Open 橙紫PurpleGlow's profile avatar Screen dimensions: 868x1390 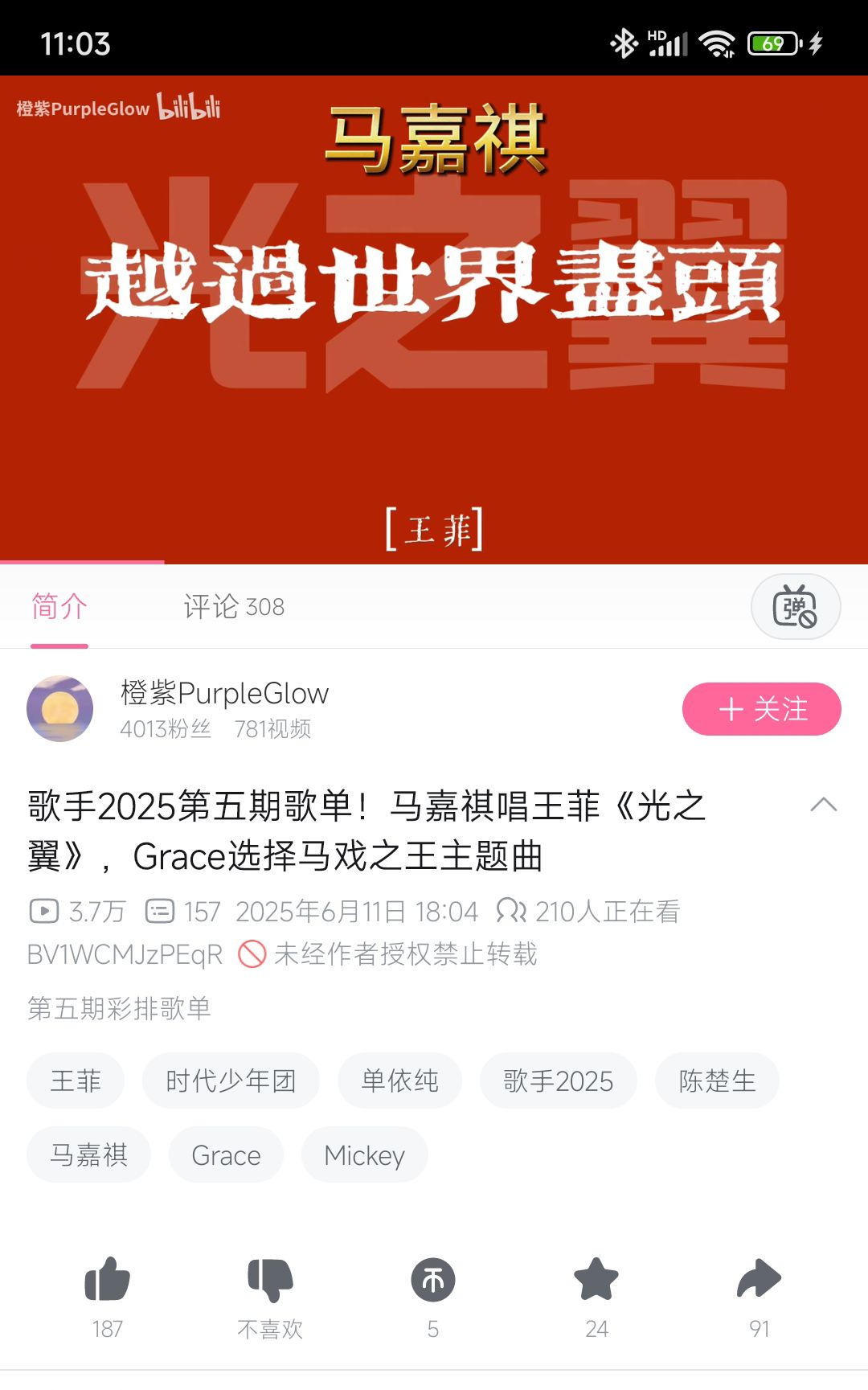[x=60, y=709]
